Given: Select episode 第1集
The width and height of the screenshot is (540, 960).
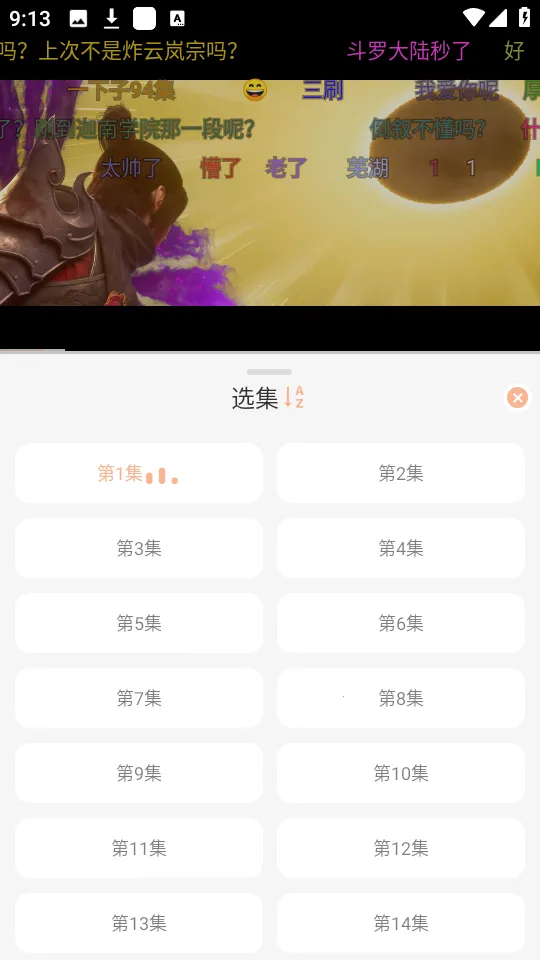Looking at the screenshot, I should pyautogui.click(x=139, y=473).
